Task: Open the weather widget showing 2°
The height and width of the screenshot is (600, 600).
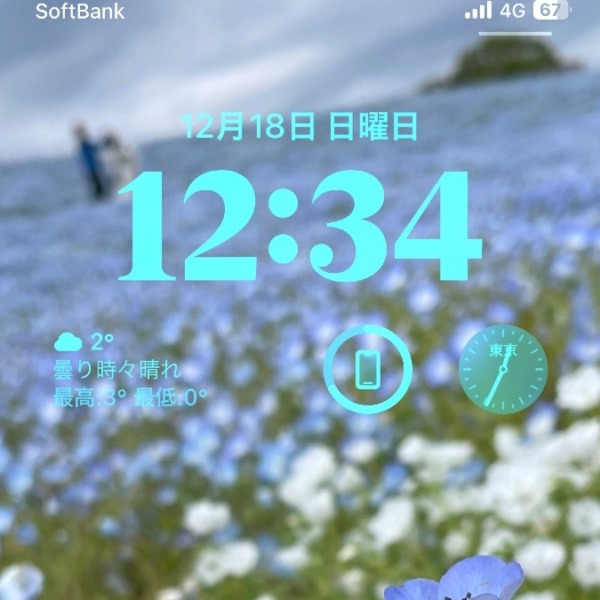Action: point(130,370)
